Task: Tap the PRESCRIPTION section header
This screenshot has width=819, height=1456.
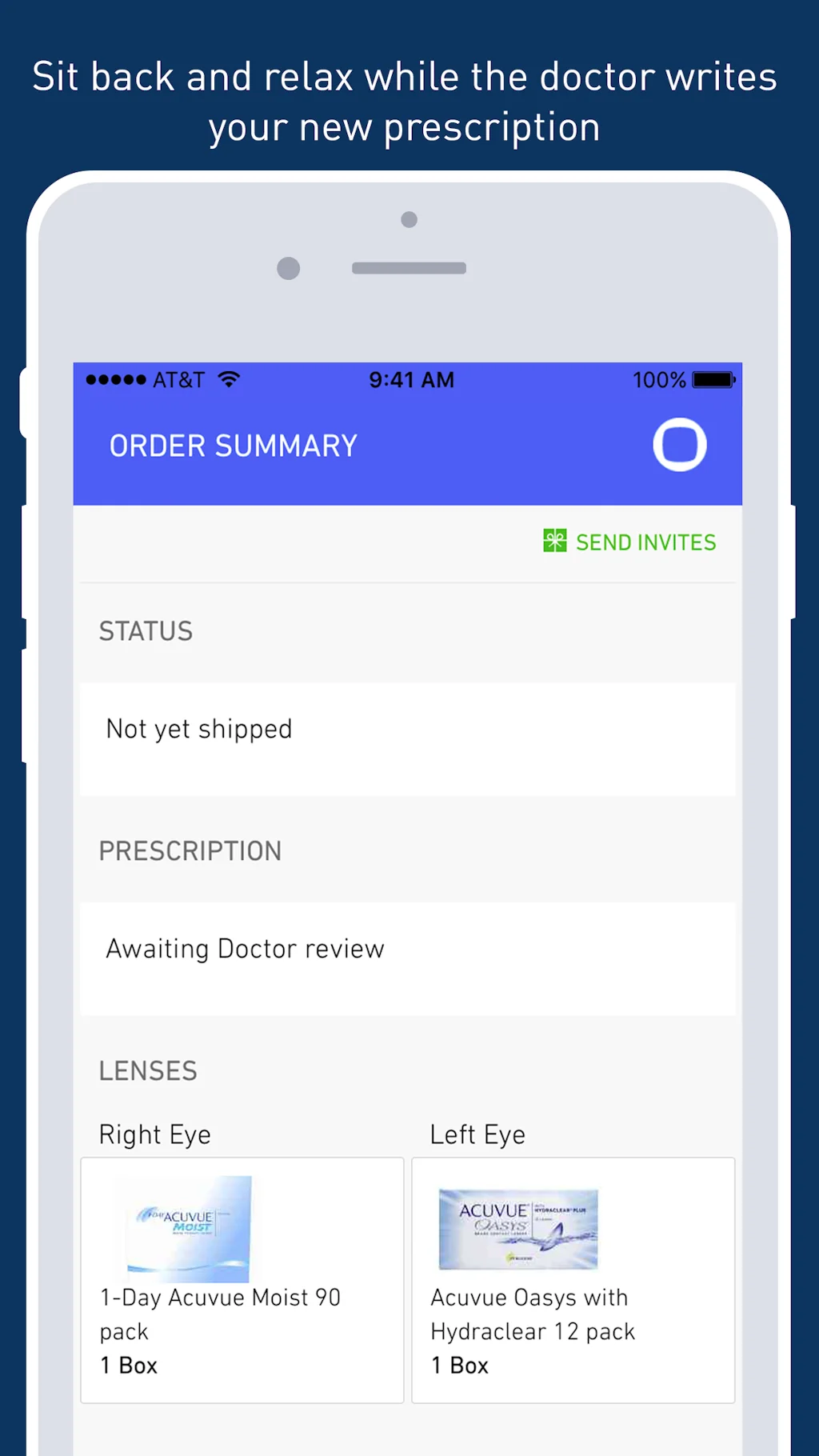Action: click(x=190, y=851)
